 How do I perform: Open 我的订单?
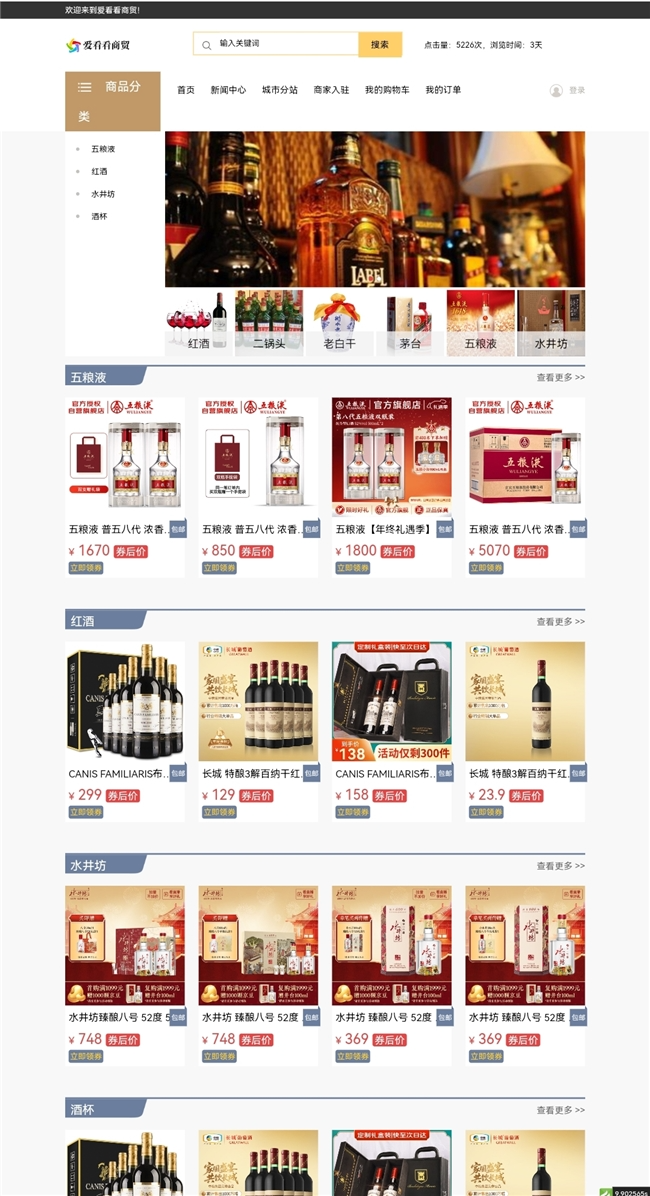pyautogui.click(x=443, y=90)
